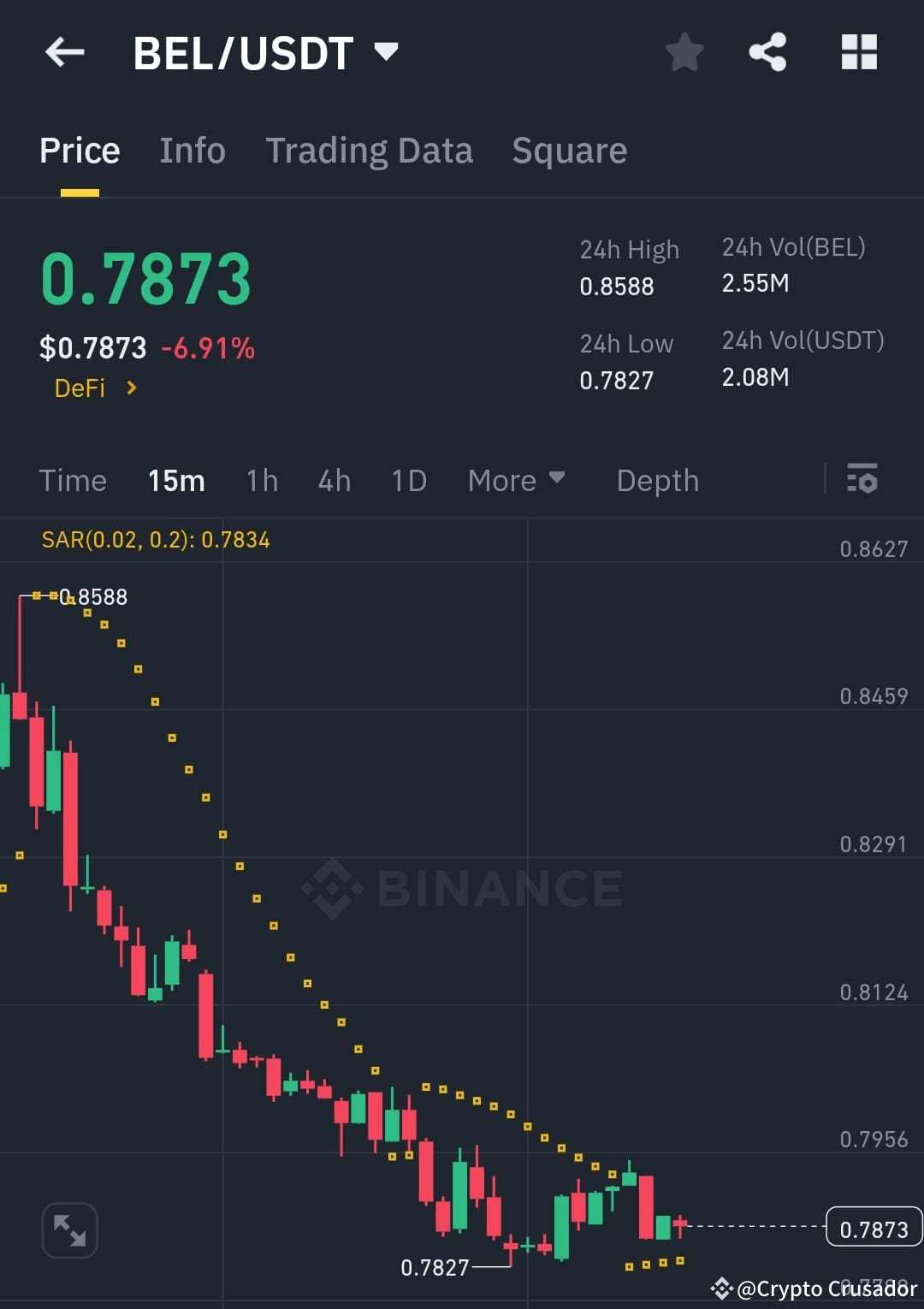Select the 1h timeframe
This screenshot has height=1309, width=924.
(262, 480)
